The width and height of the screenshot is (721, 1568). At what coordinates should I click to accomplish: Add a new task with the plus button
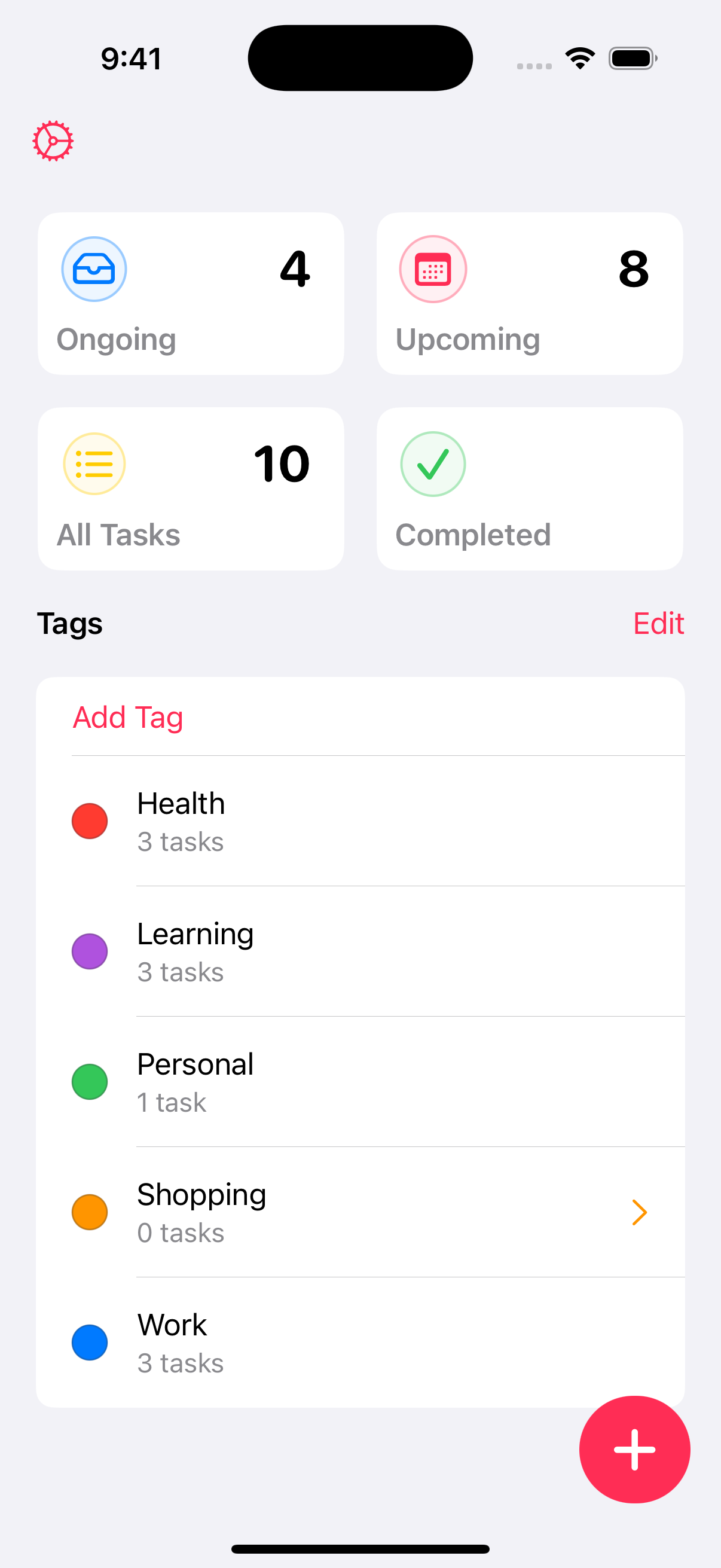(634, 1450)
